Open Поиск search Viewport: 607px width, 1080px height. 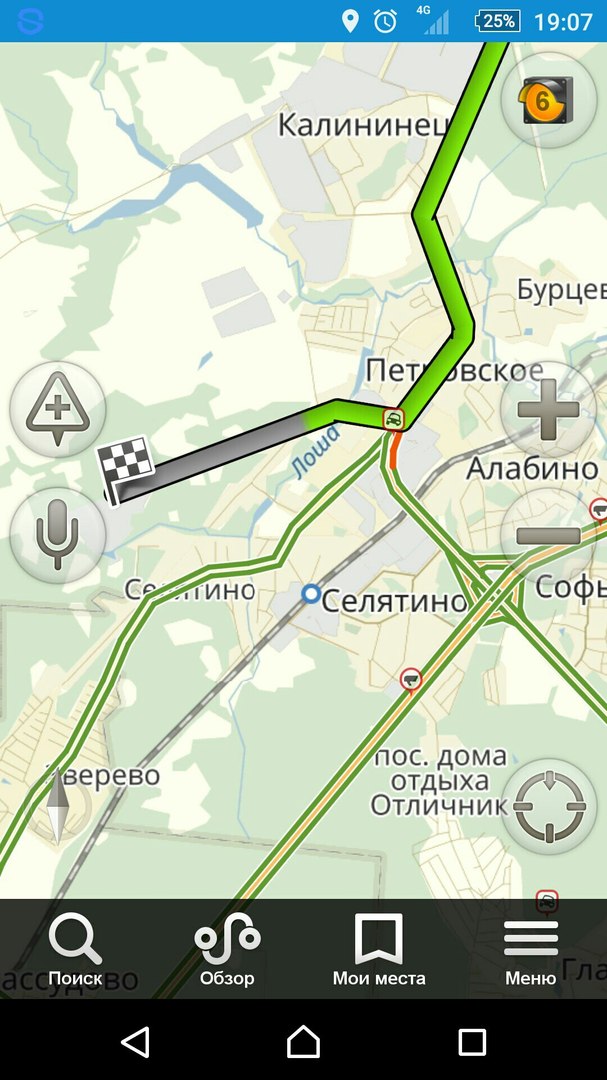[x=75, y=950]
